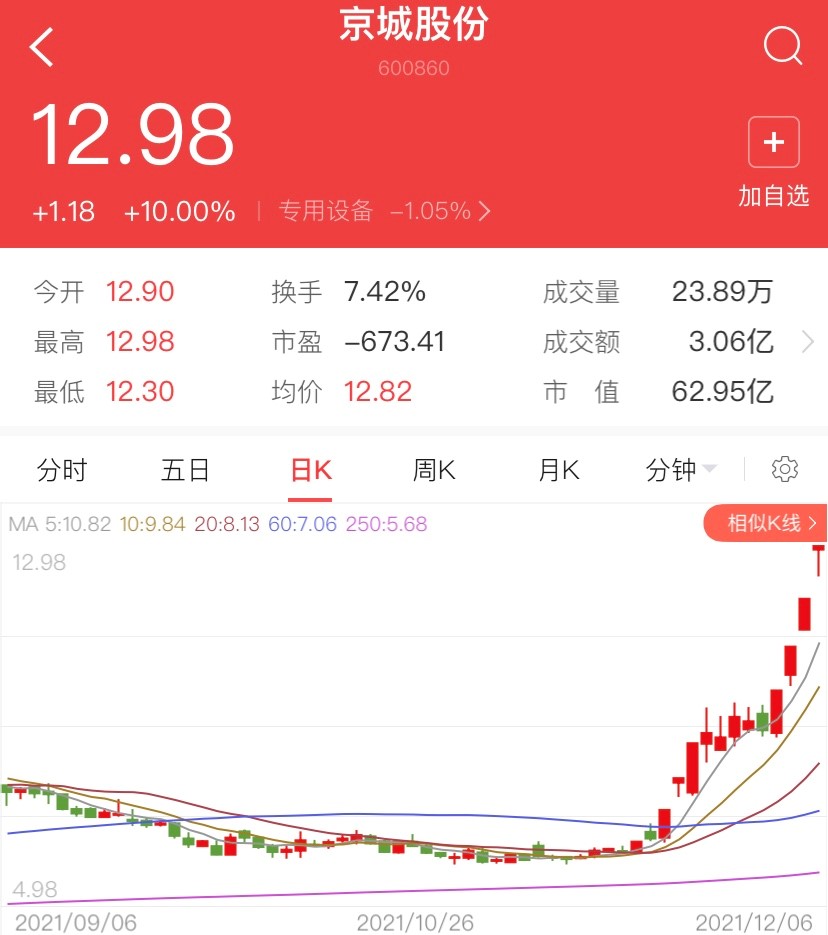
Task: Switch to the 分时 tab
Action: click(x=62, y=470)
